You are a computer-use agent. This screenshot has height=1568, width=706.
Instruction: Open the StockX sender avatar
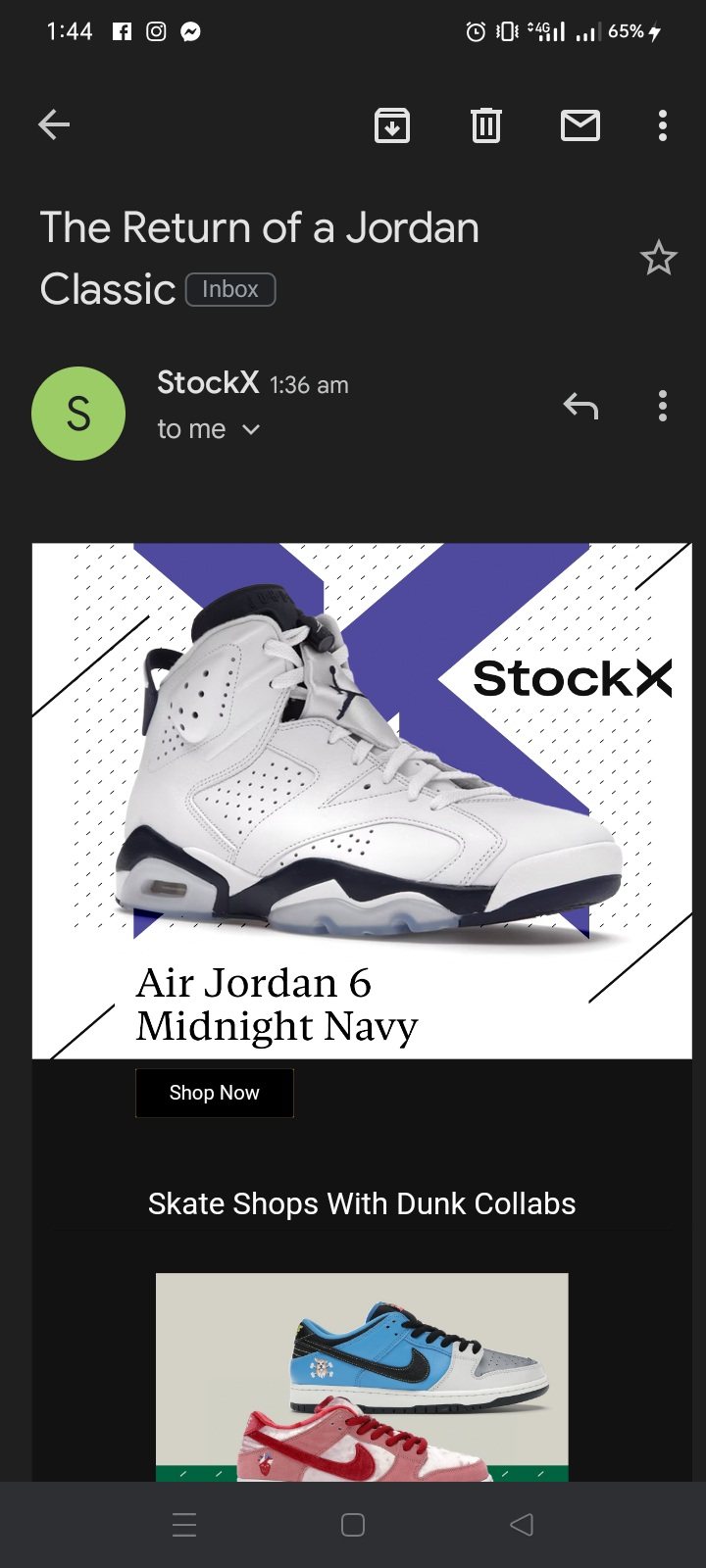point(78,414)
